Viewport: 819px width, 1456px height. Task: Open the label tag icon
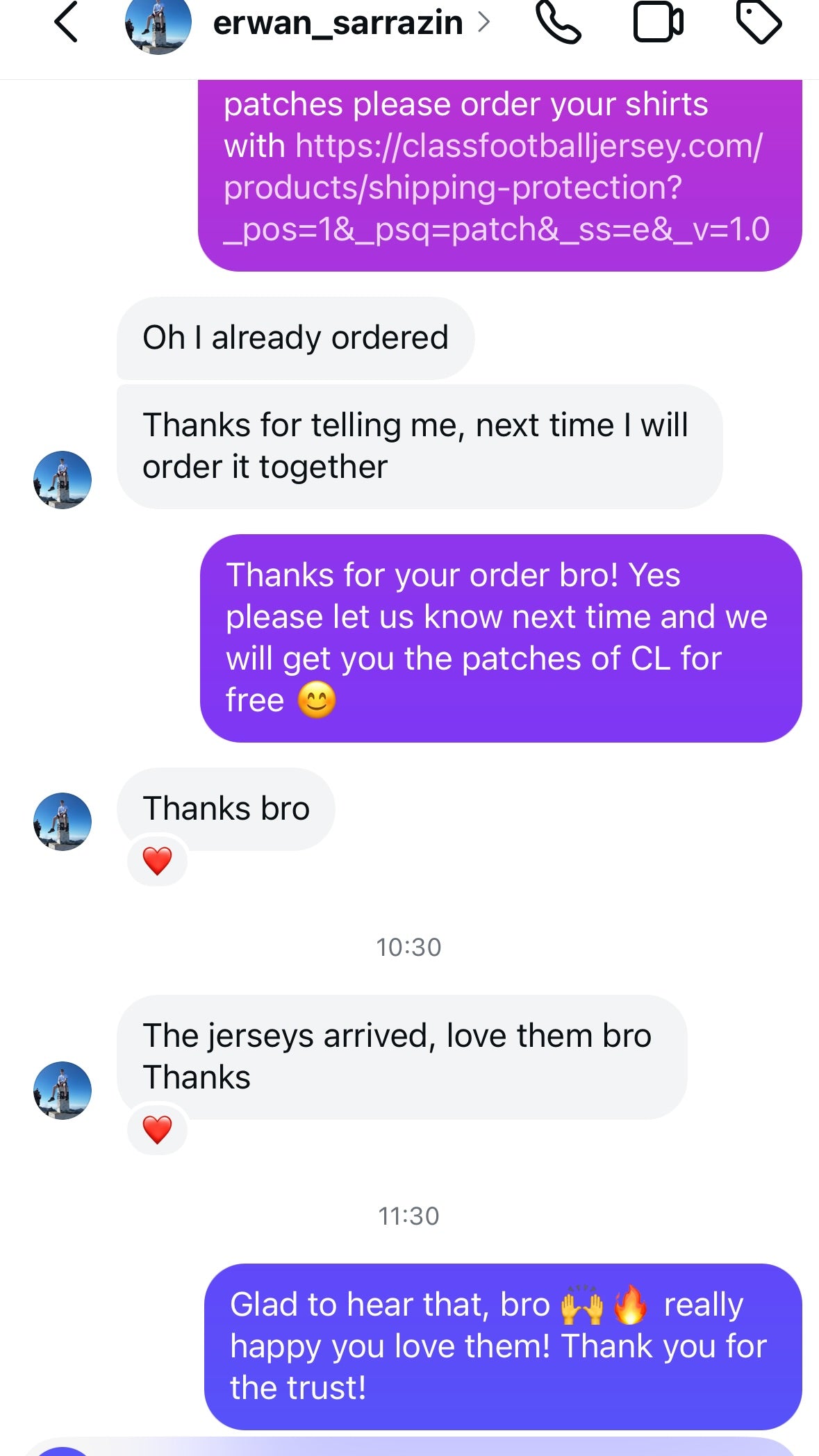(759, 23)
